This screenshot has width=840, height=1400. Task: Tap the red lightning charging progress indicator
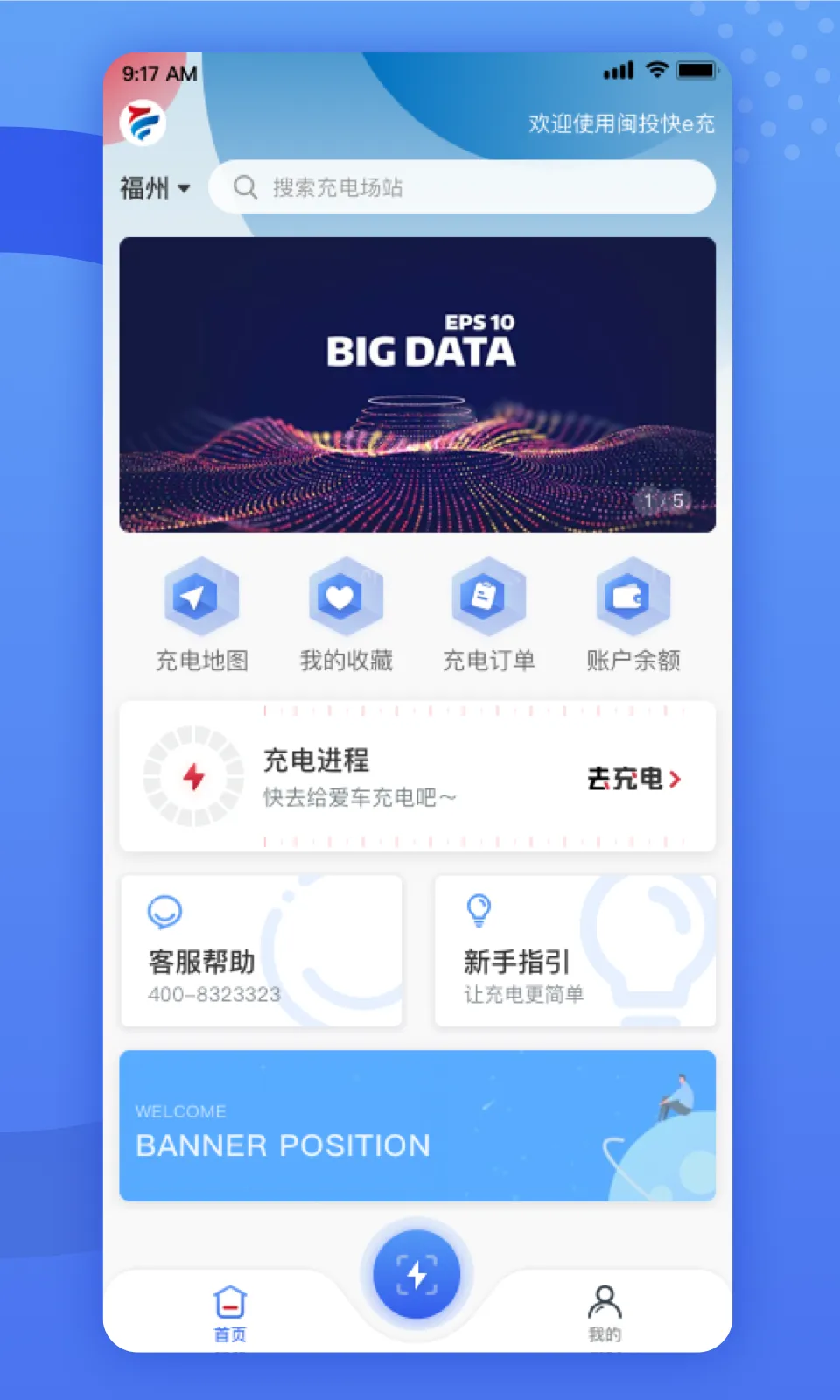tap(192, 775)
